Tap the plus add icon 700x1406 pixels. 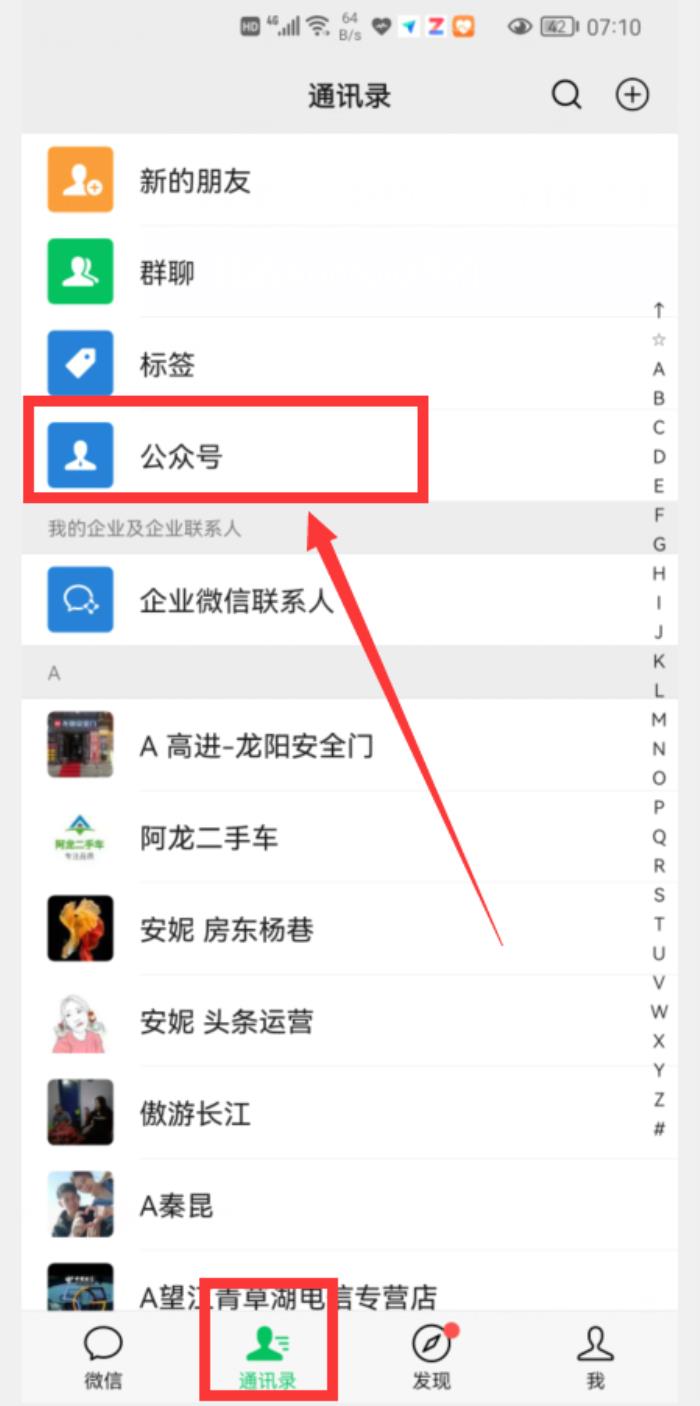pos(631,95)
